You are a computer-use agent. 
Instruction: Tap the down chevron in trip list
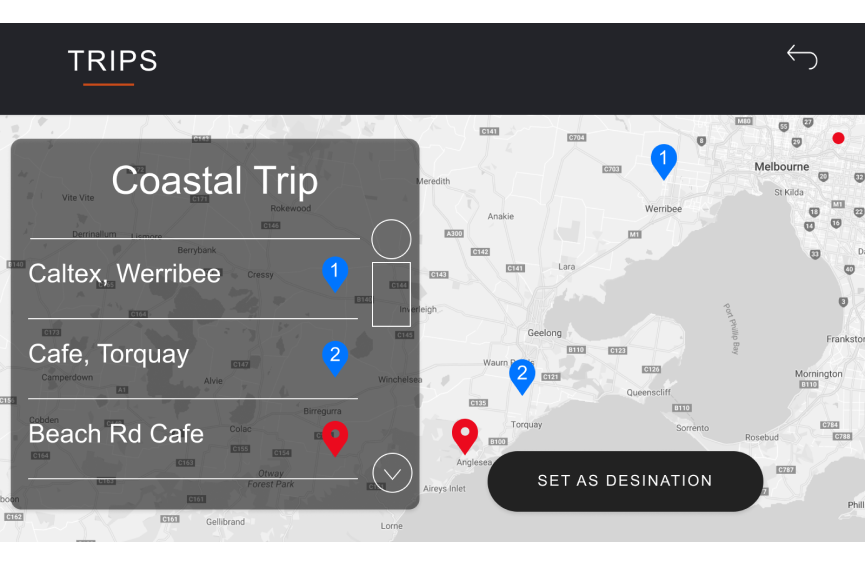392,473
